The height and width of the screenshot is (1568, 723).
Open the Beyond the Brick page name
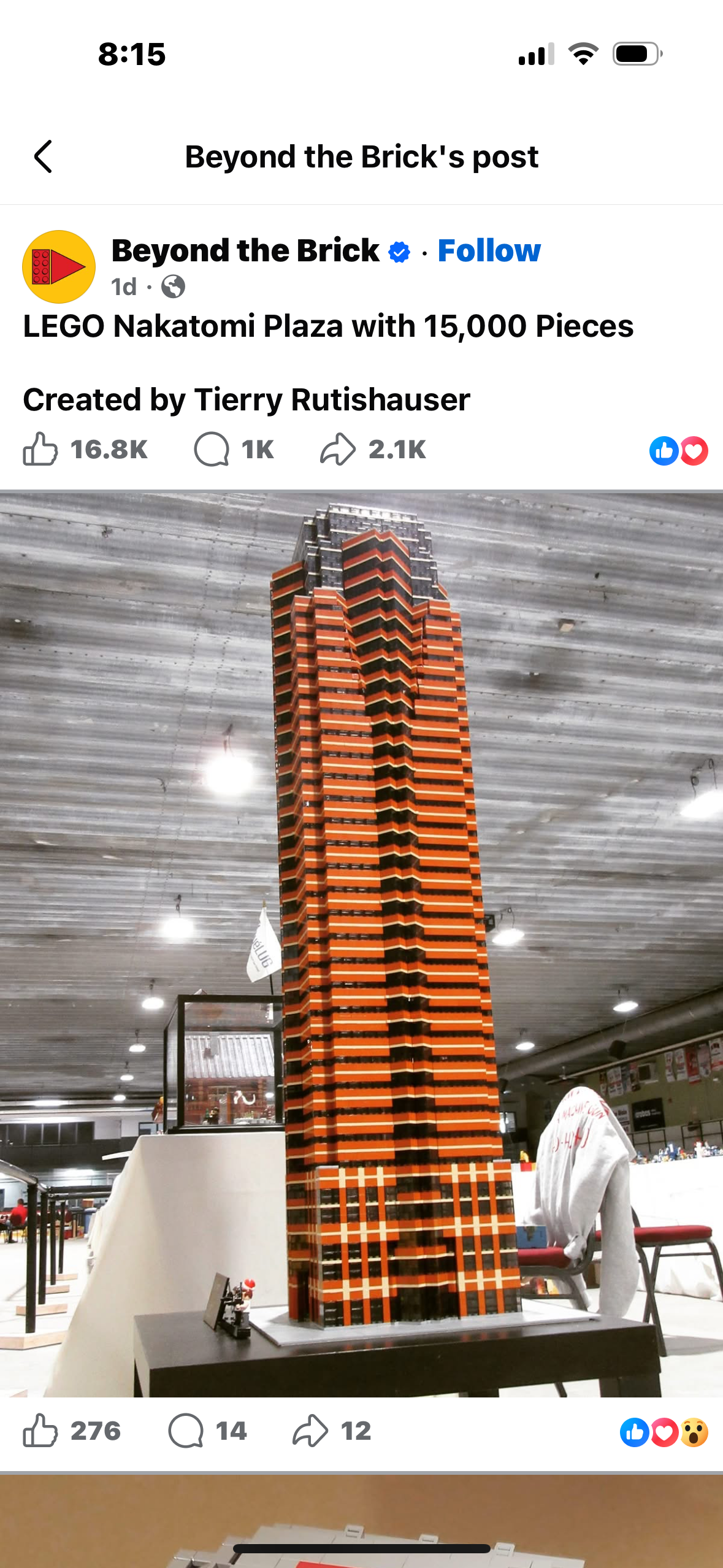tap(245, 250)
